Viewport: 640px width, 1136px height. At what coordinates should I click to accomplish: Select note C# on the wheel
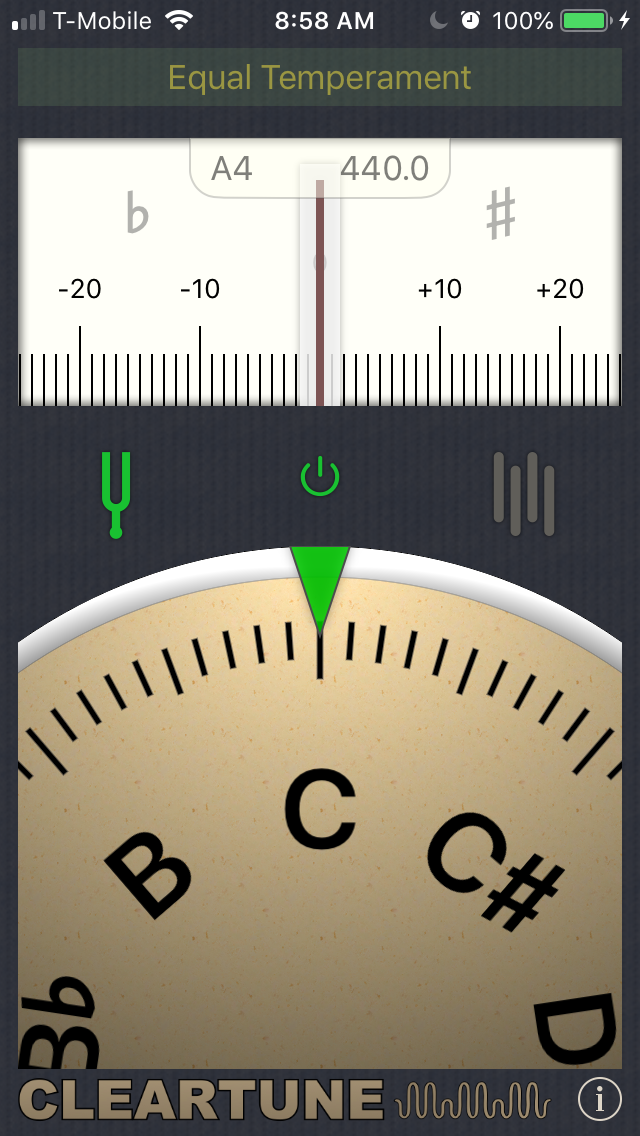coord(494,865)
